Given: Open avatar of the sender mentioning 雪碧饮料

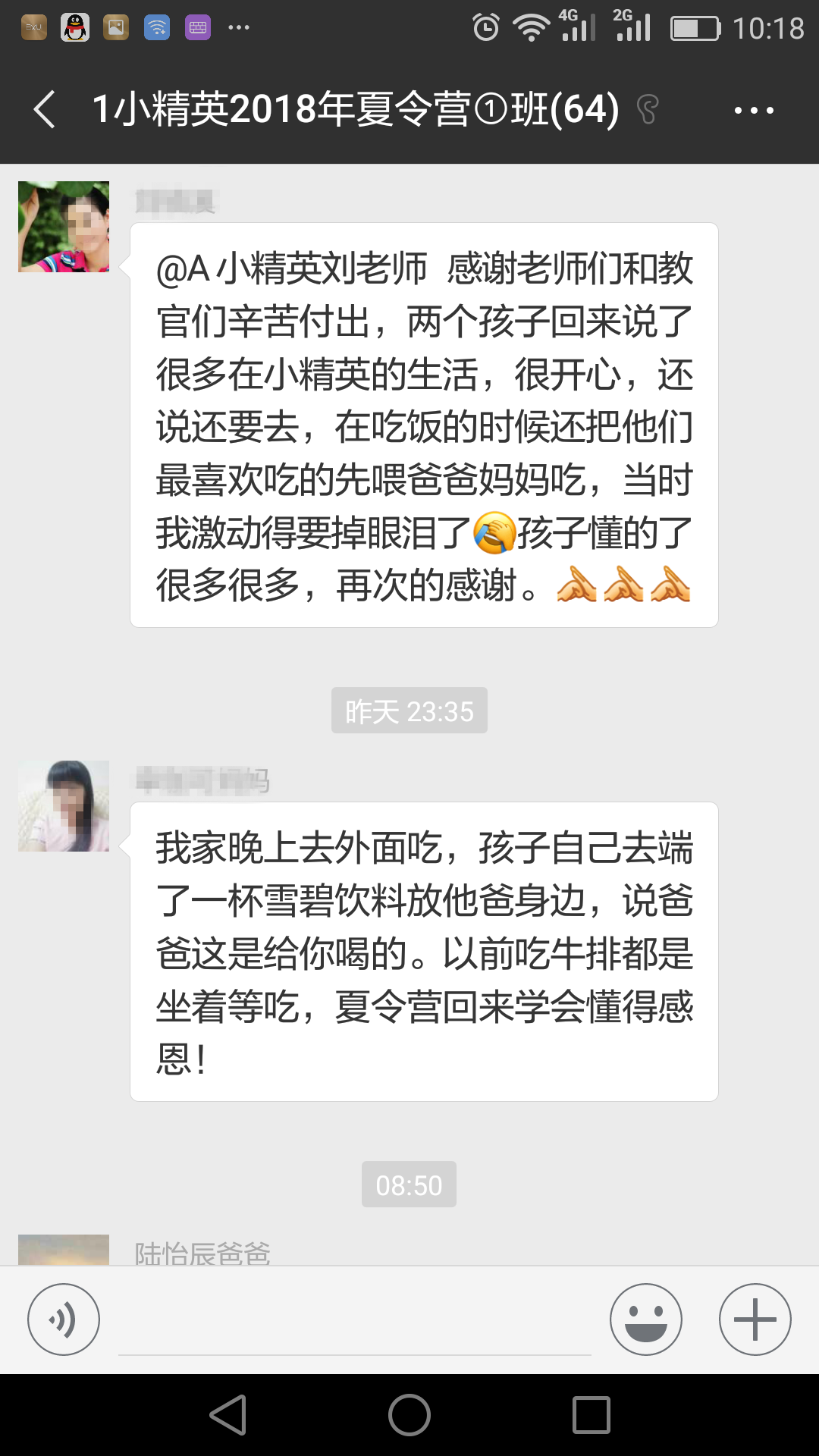Looking at the screenshot, I should [64, 806].
